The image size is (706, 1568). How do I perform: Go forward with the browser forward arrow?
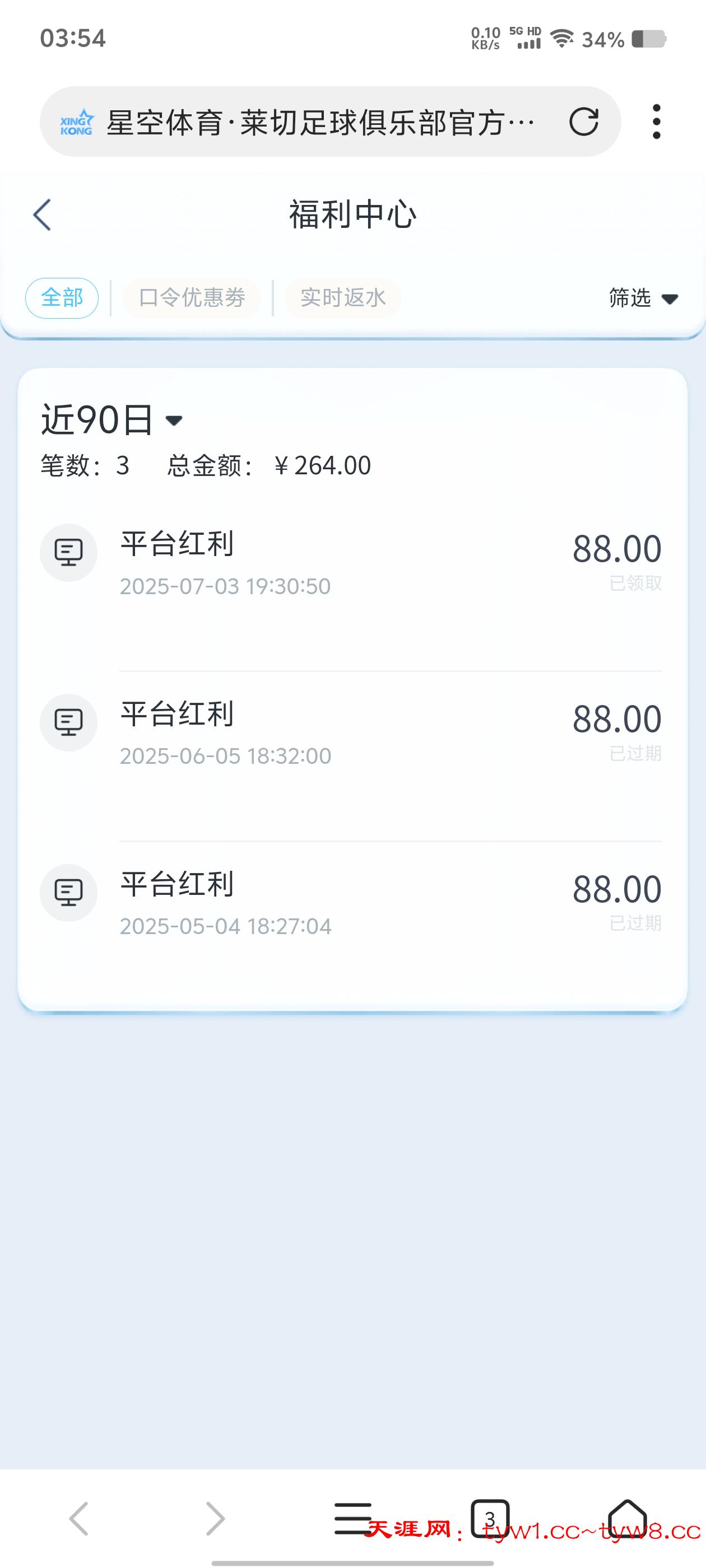[x=215, y=1518]
